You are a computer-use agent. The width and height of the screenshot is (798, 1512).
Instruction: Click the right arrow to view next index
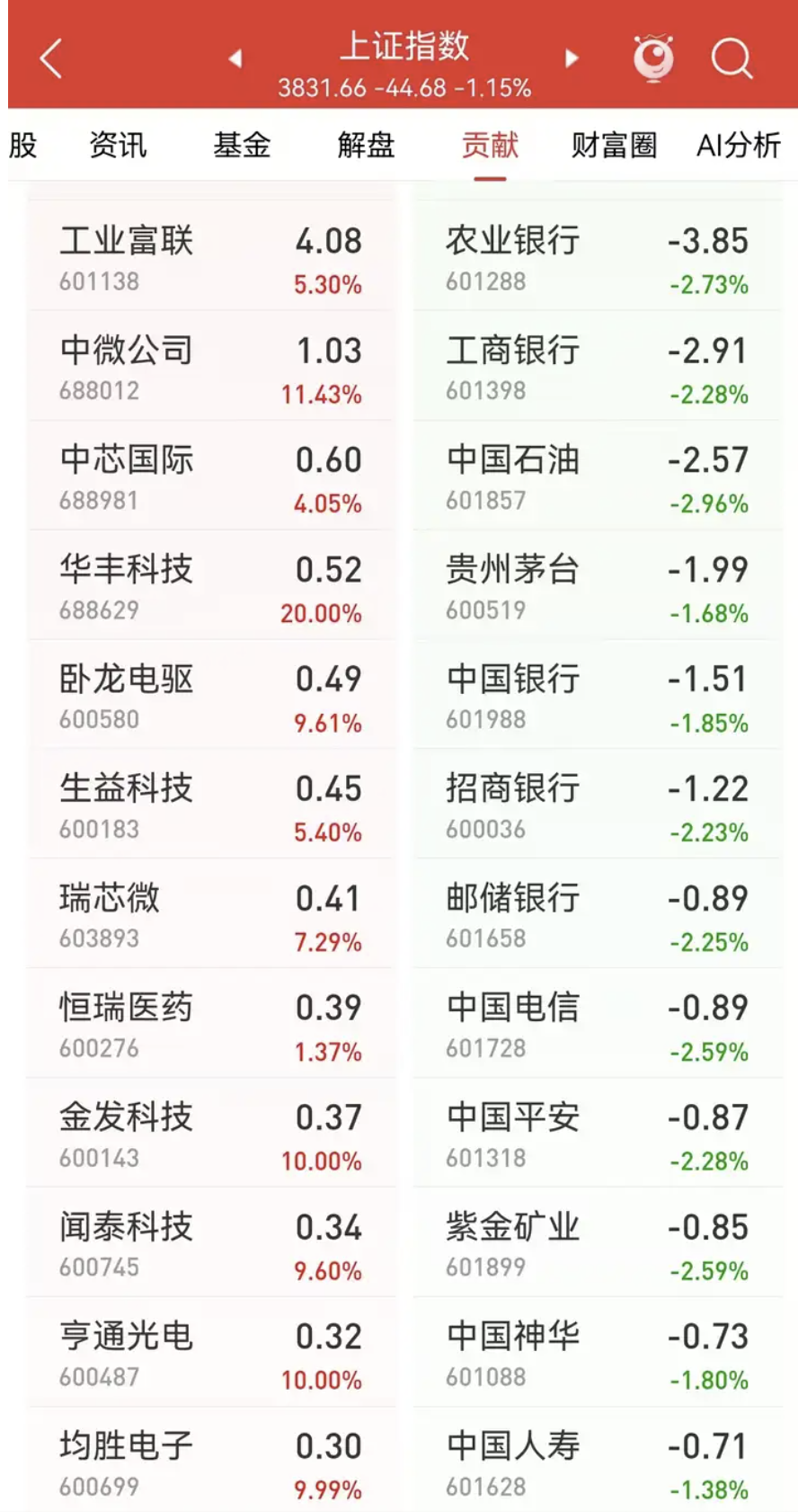tap(572, 57)
